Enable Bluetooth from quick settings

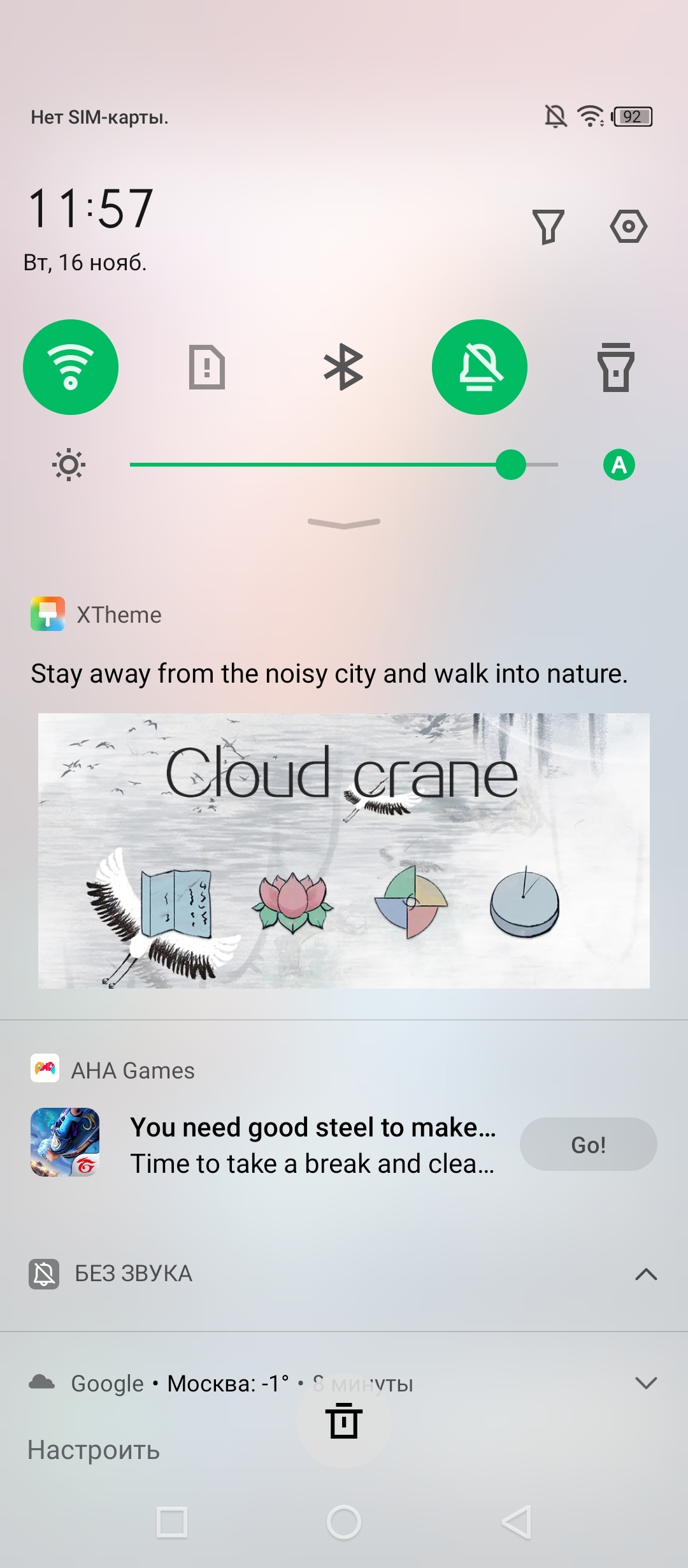click(343, 367)
